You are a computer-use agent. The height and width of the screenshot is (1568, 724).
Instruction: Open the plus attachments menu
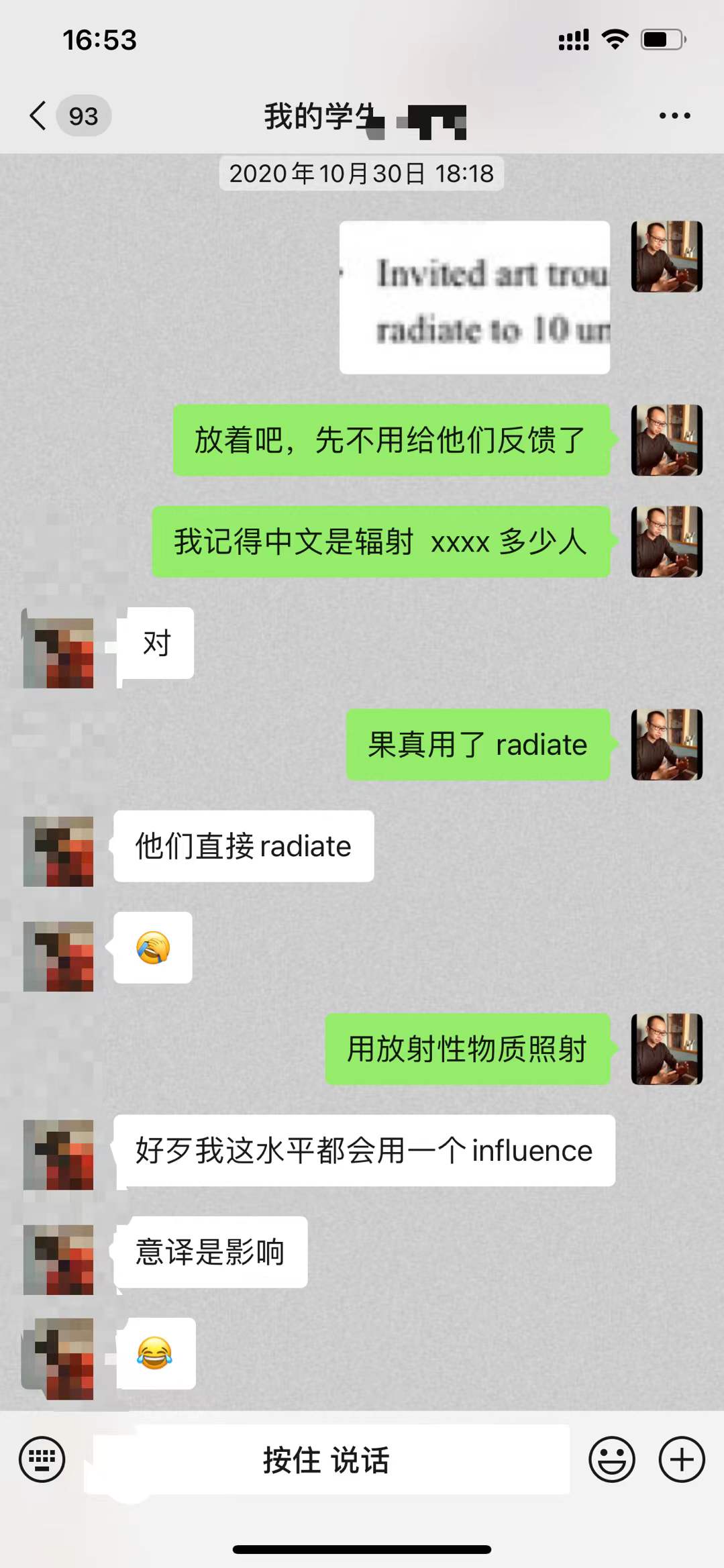coord(682,1459)
